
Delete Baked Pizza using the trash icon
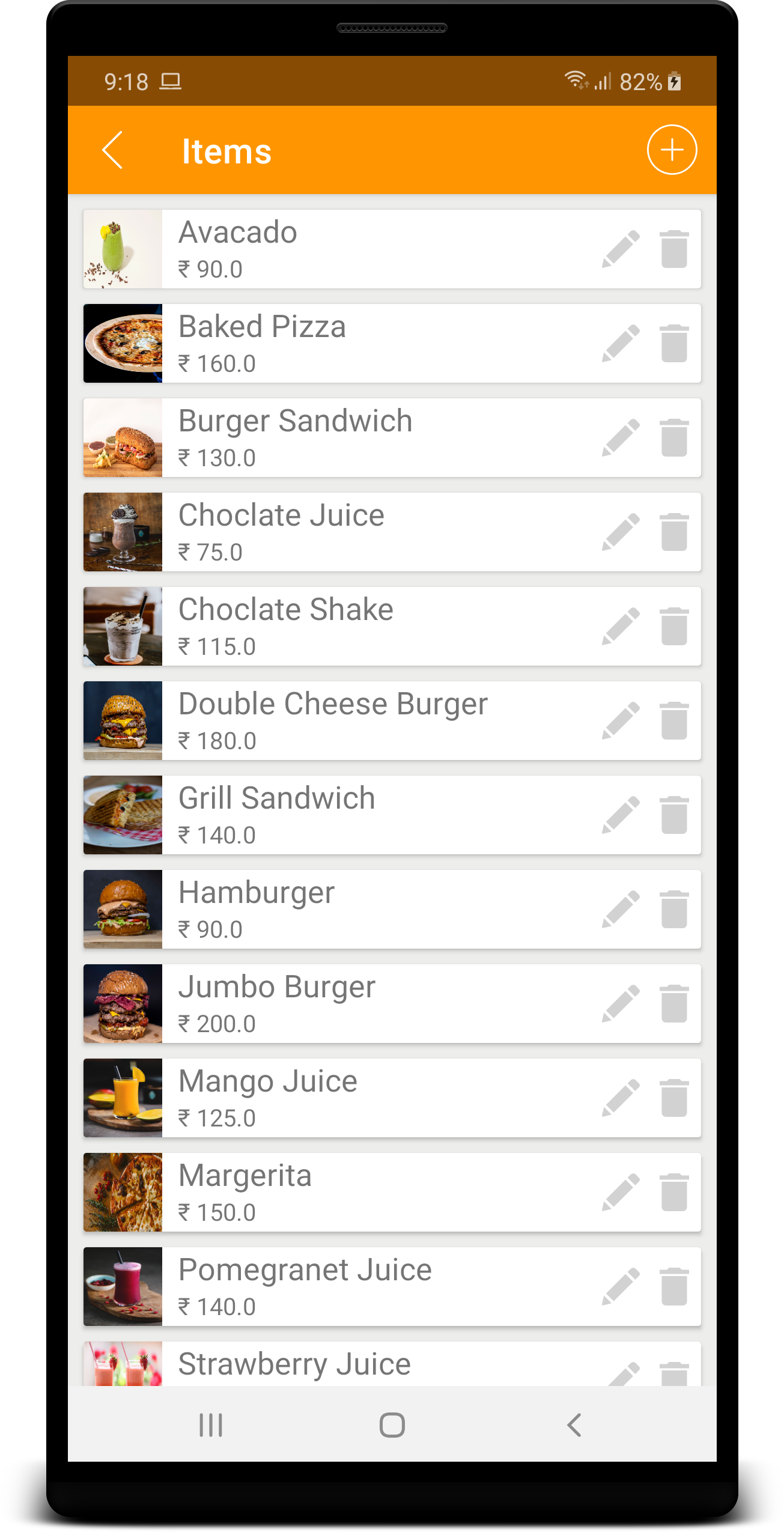coord(673,342)
